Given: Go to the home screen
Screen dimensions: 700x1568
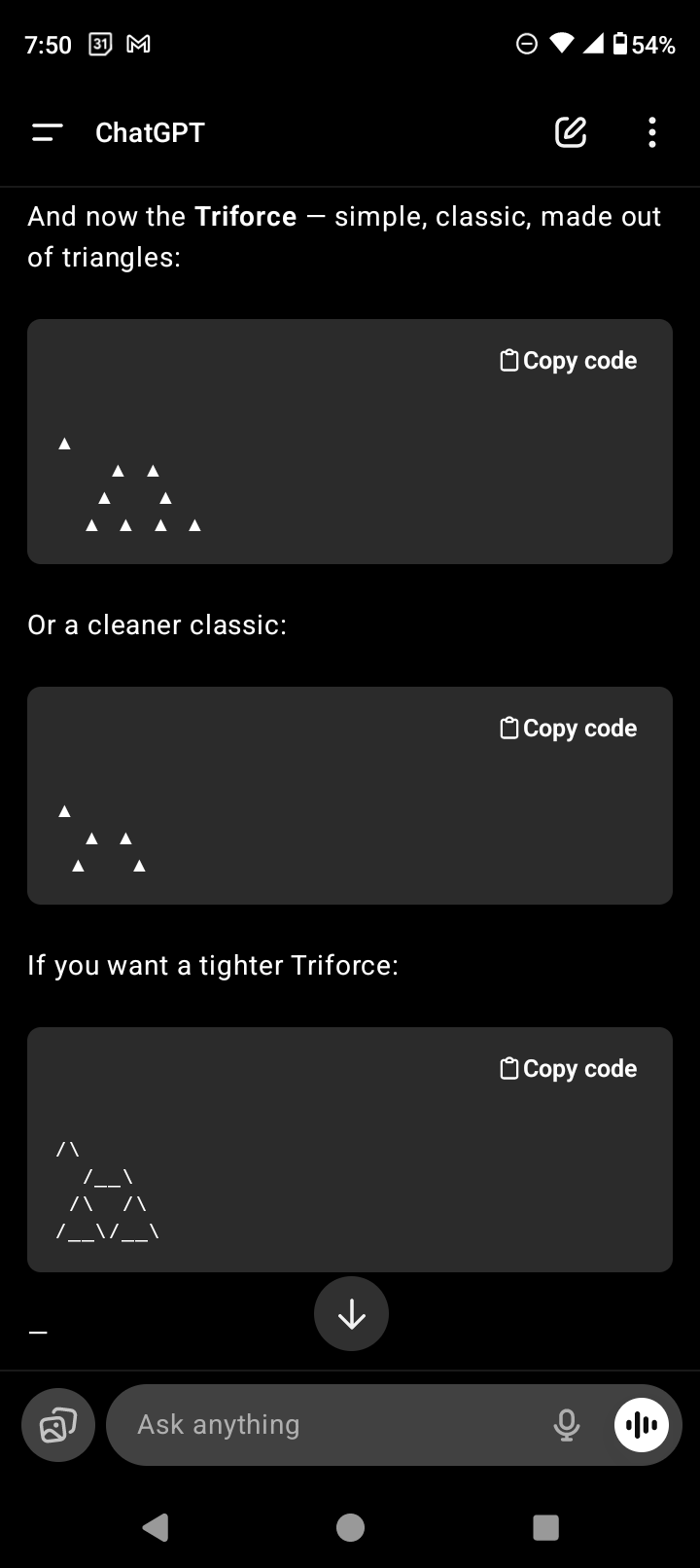Looking at the screenshot, I should 350,1527.
